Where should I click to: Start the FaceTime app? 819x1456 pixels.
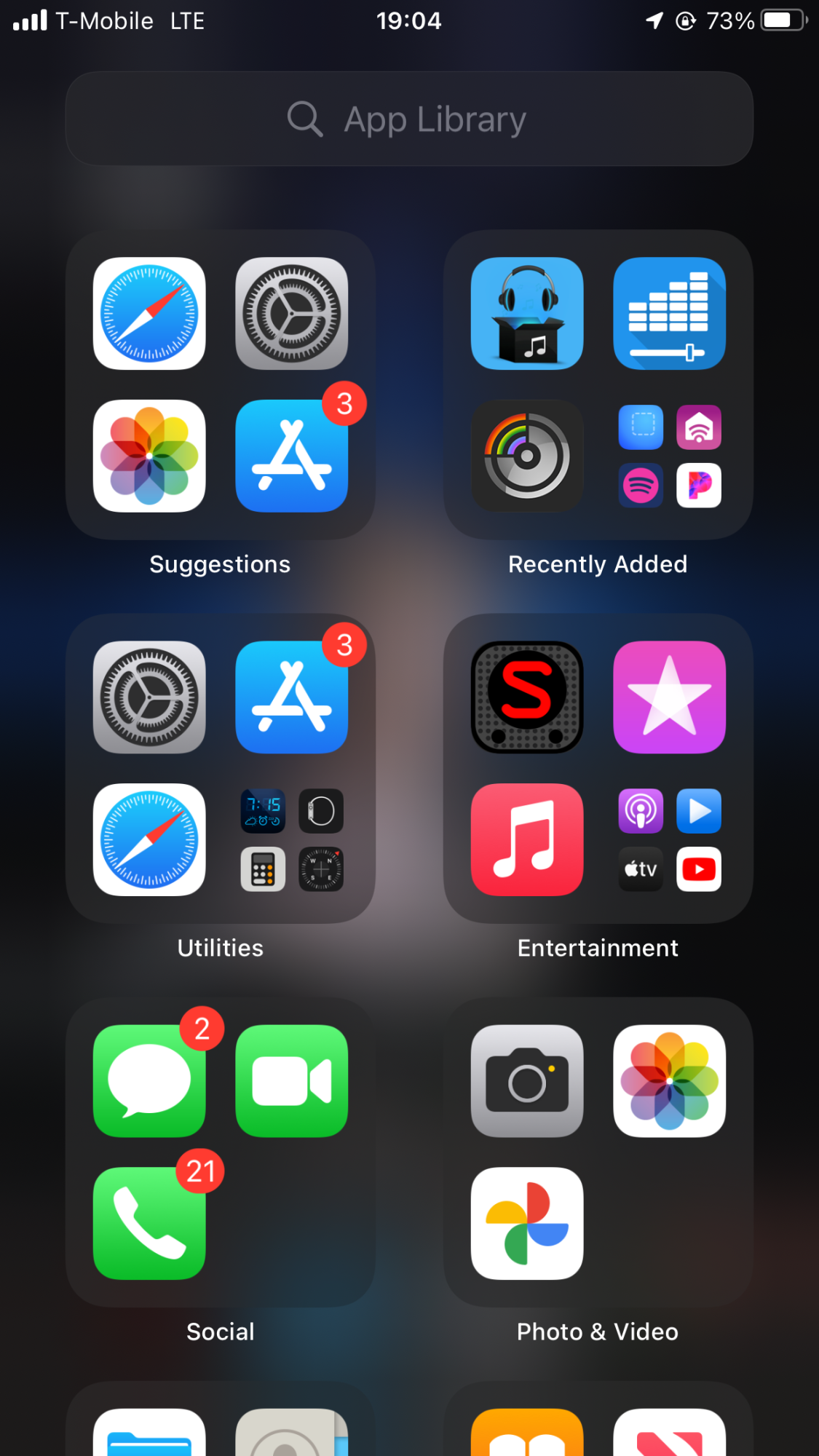click(x=291, y=1080)
